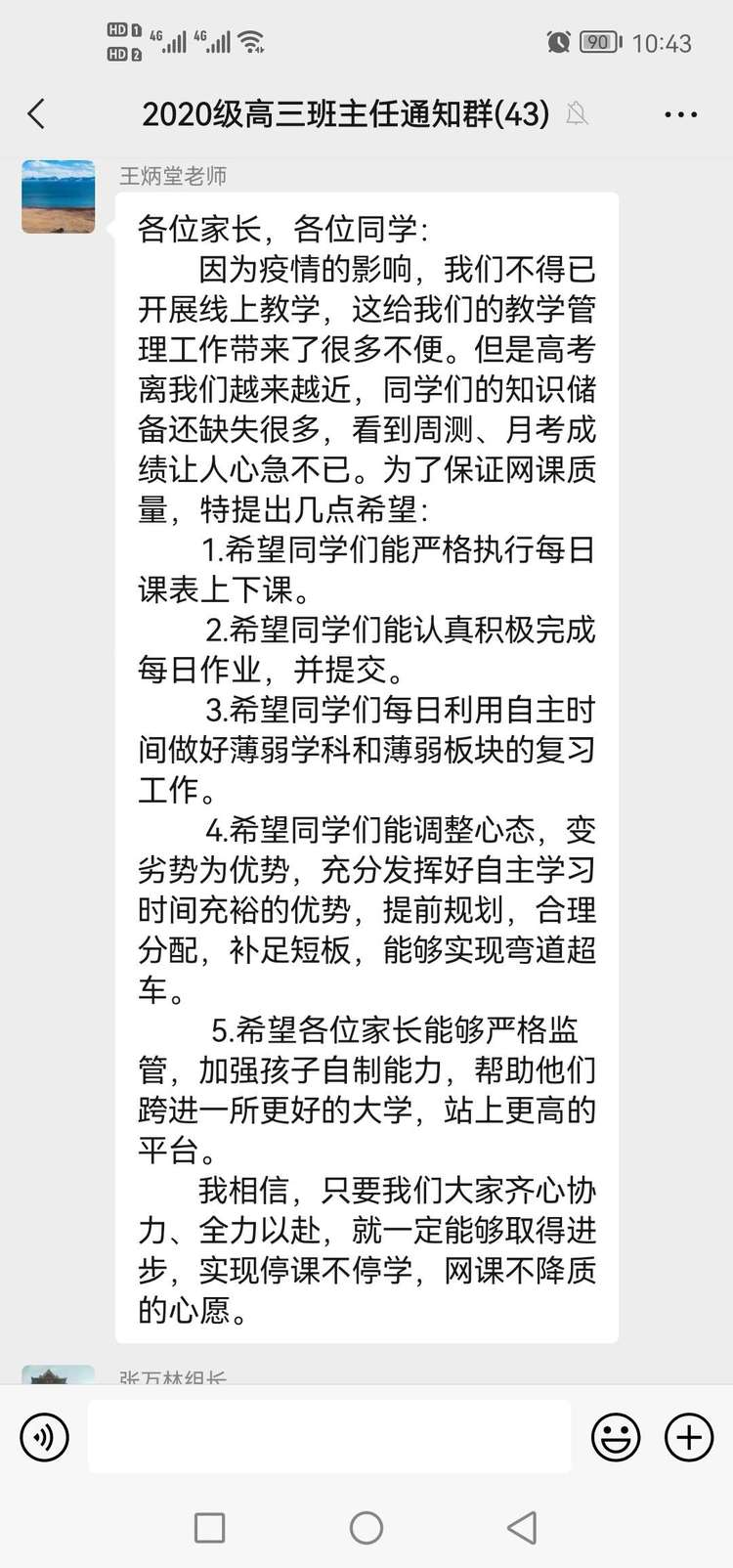This screenshot has height=1568, width=733.
Task: Switch to voice message input
Action: [45, 1437]
